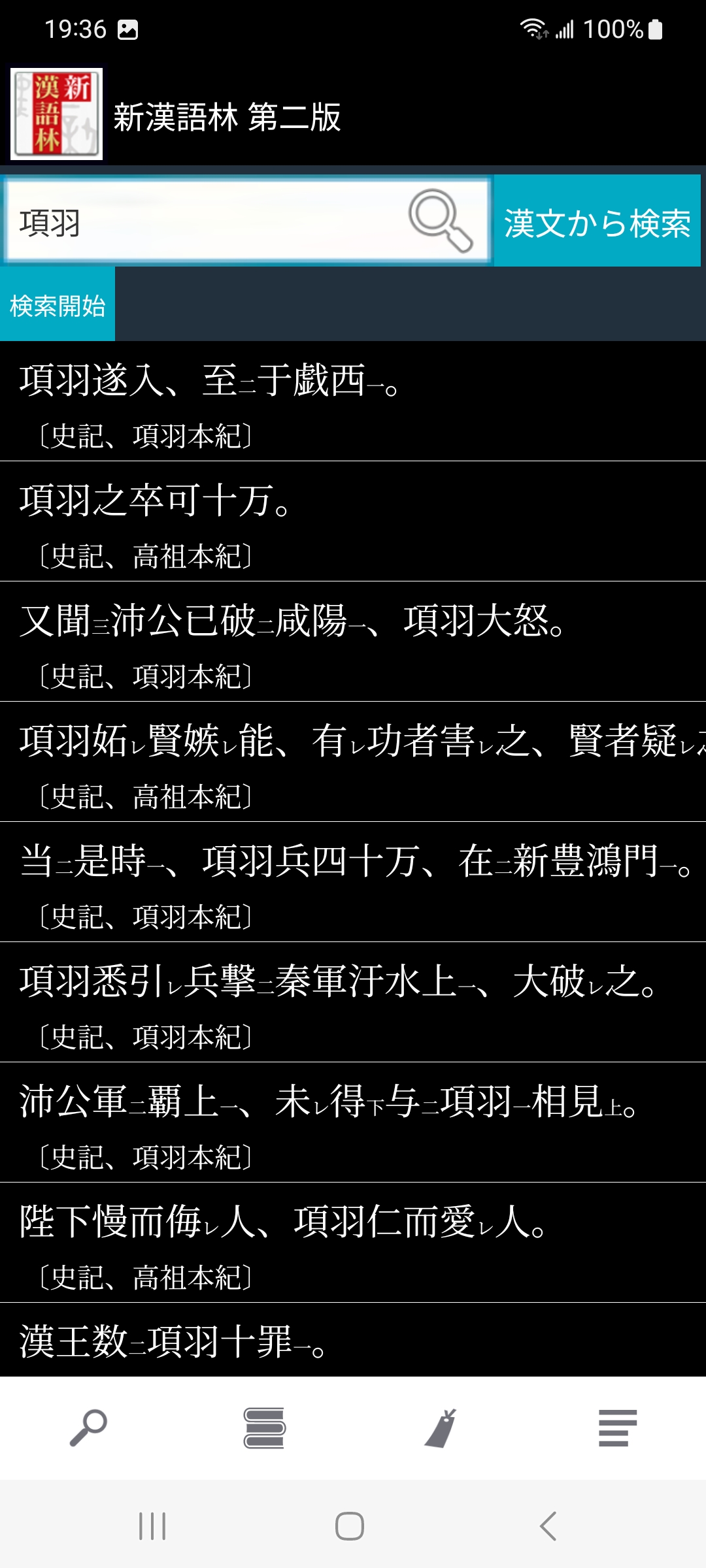Open the menu lines tab
Viewport: 706px width, 1568px height.
[617, 1428]
